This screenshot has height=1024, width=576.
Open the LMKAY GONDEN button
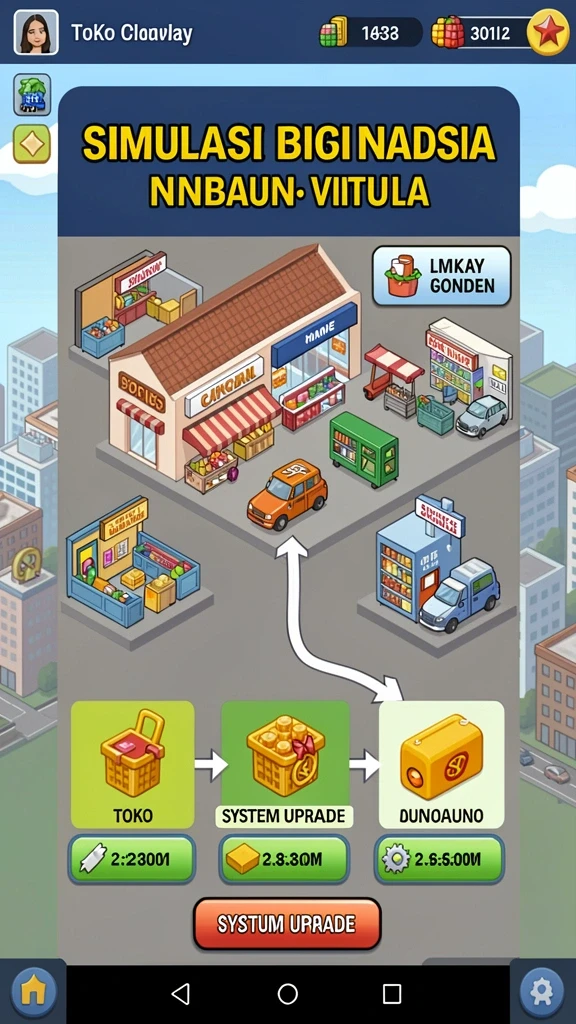pyautogui.click(x=441, y=276)
